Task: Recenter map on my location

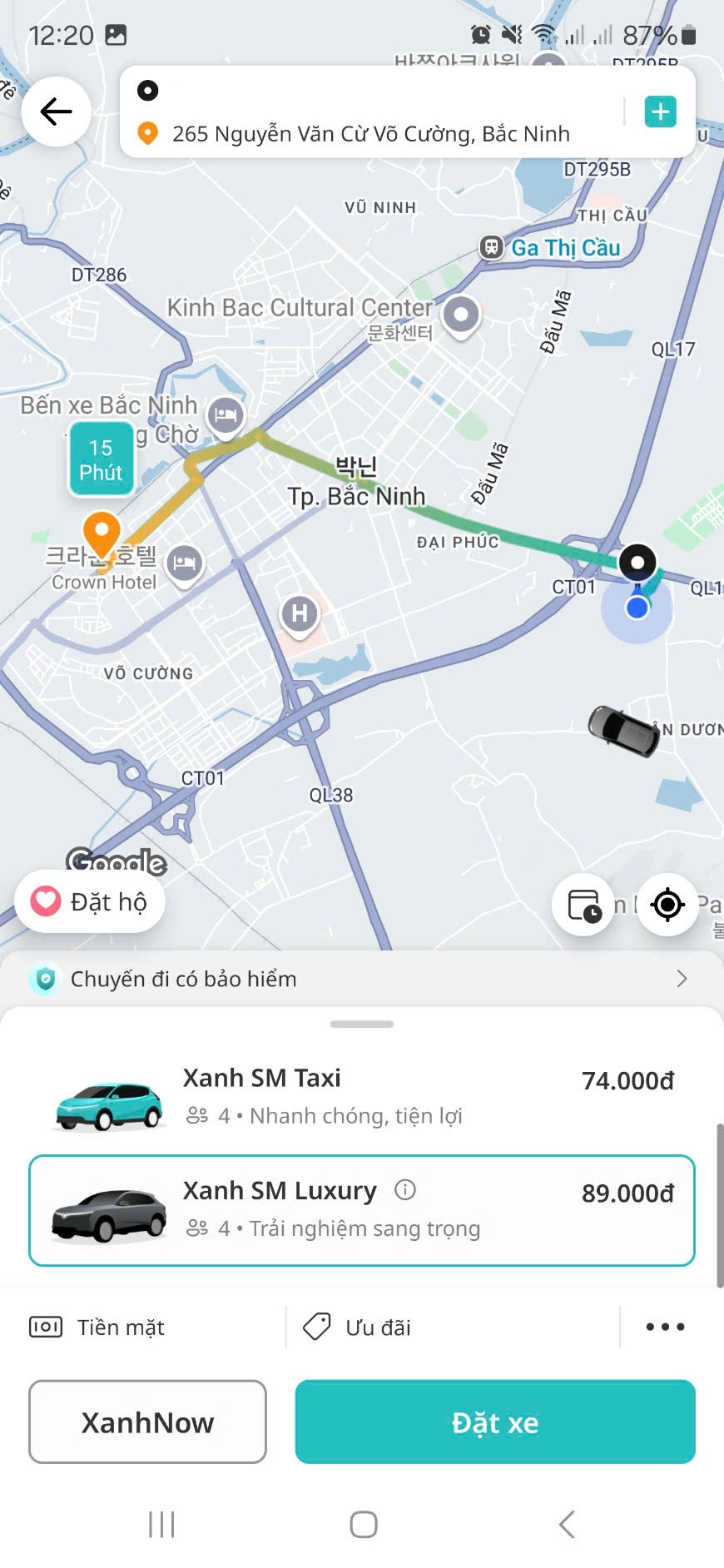Action: click(667, 905)
